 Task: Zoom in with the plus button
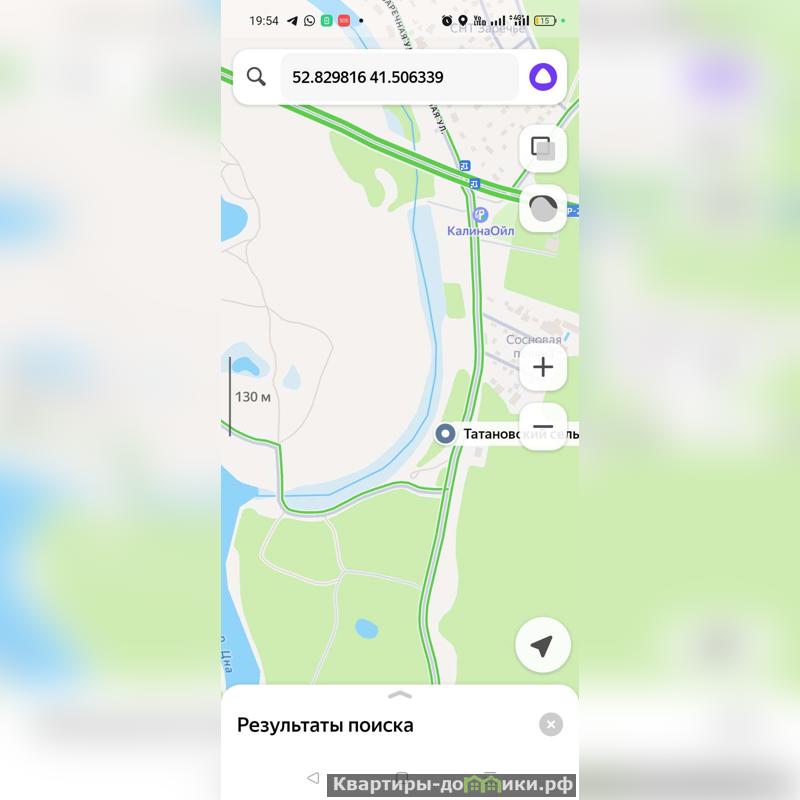pyautogui.click(x=543, y=367)
